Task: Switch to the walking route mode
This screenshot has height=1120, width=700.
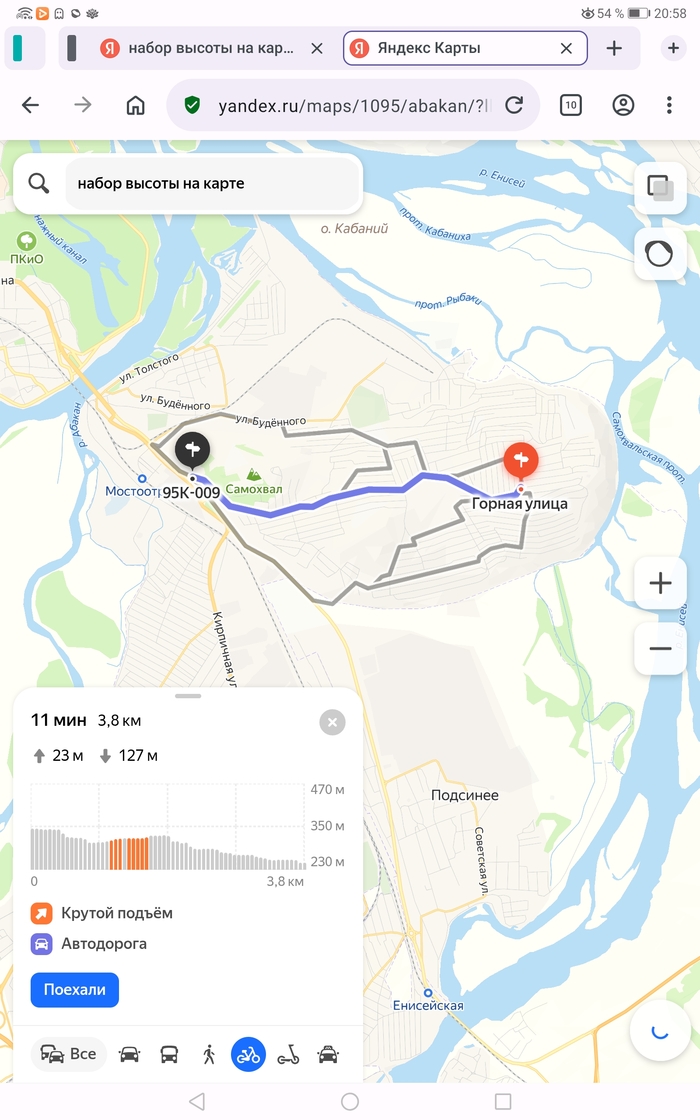Action: (x=208, y=1054)
